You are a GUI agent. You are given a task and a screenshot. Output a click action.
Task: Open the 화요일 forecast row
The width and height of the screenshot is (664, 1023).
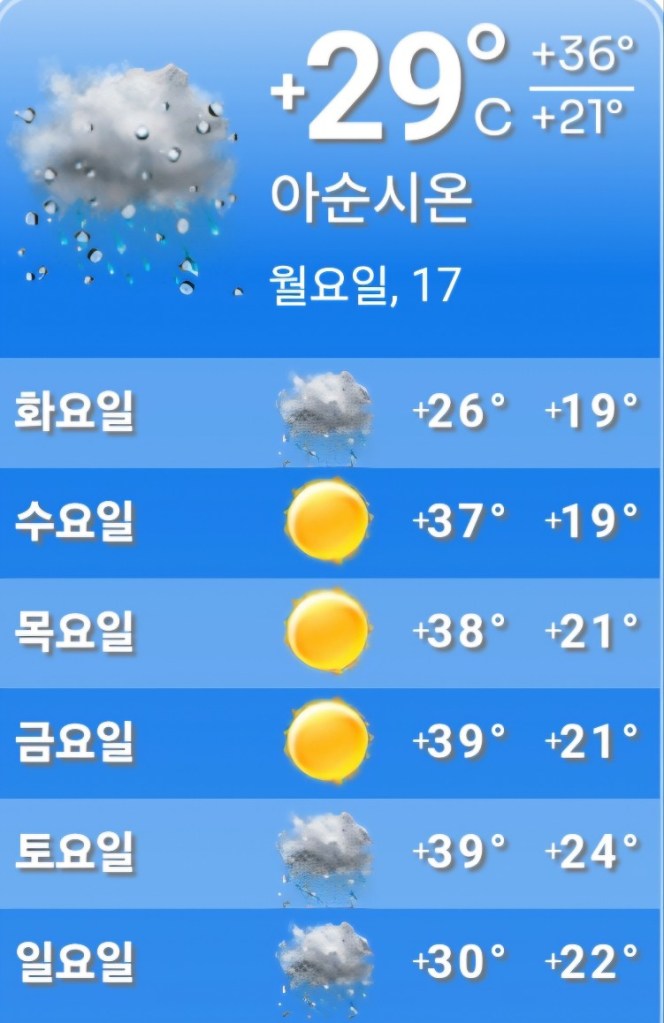point(330,412)
